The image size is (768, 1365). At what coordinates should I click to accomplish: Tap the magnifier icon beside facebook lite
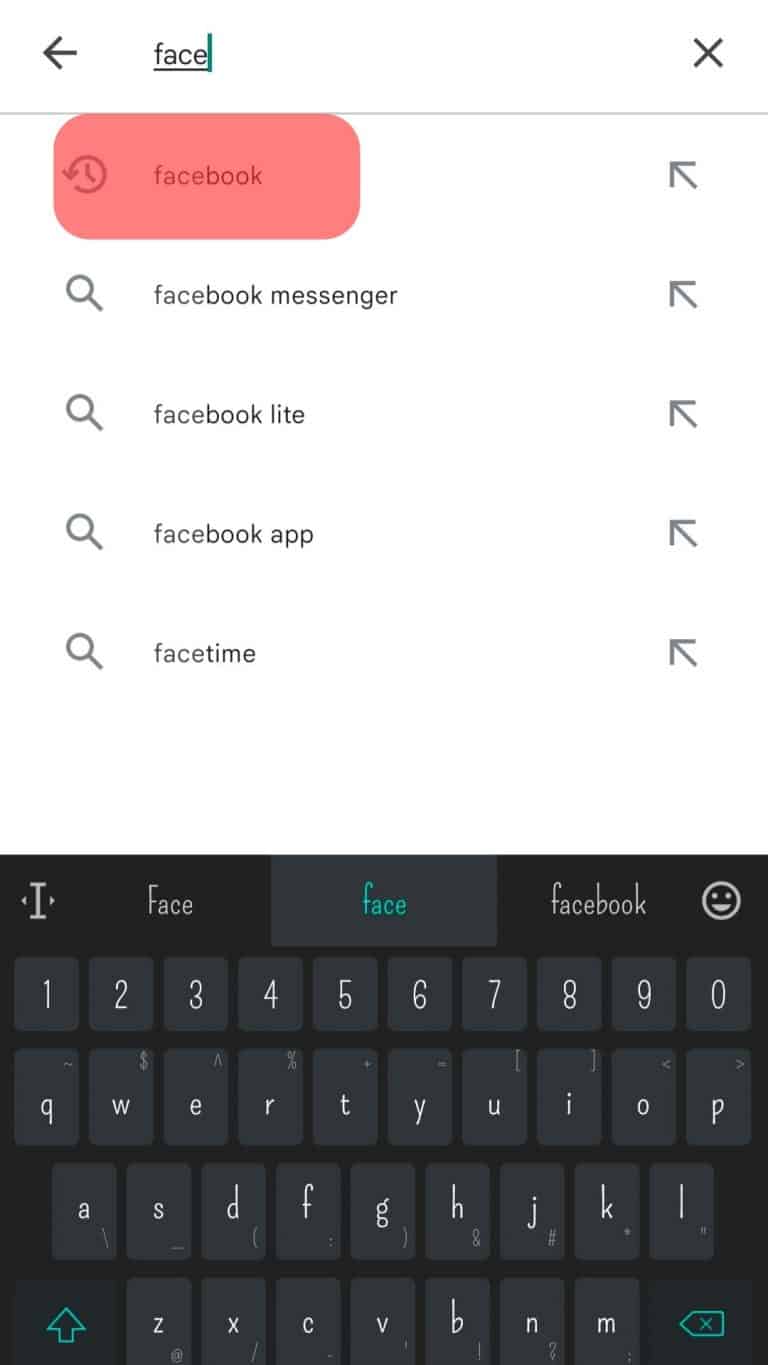coord(83,413)
